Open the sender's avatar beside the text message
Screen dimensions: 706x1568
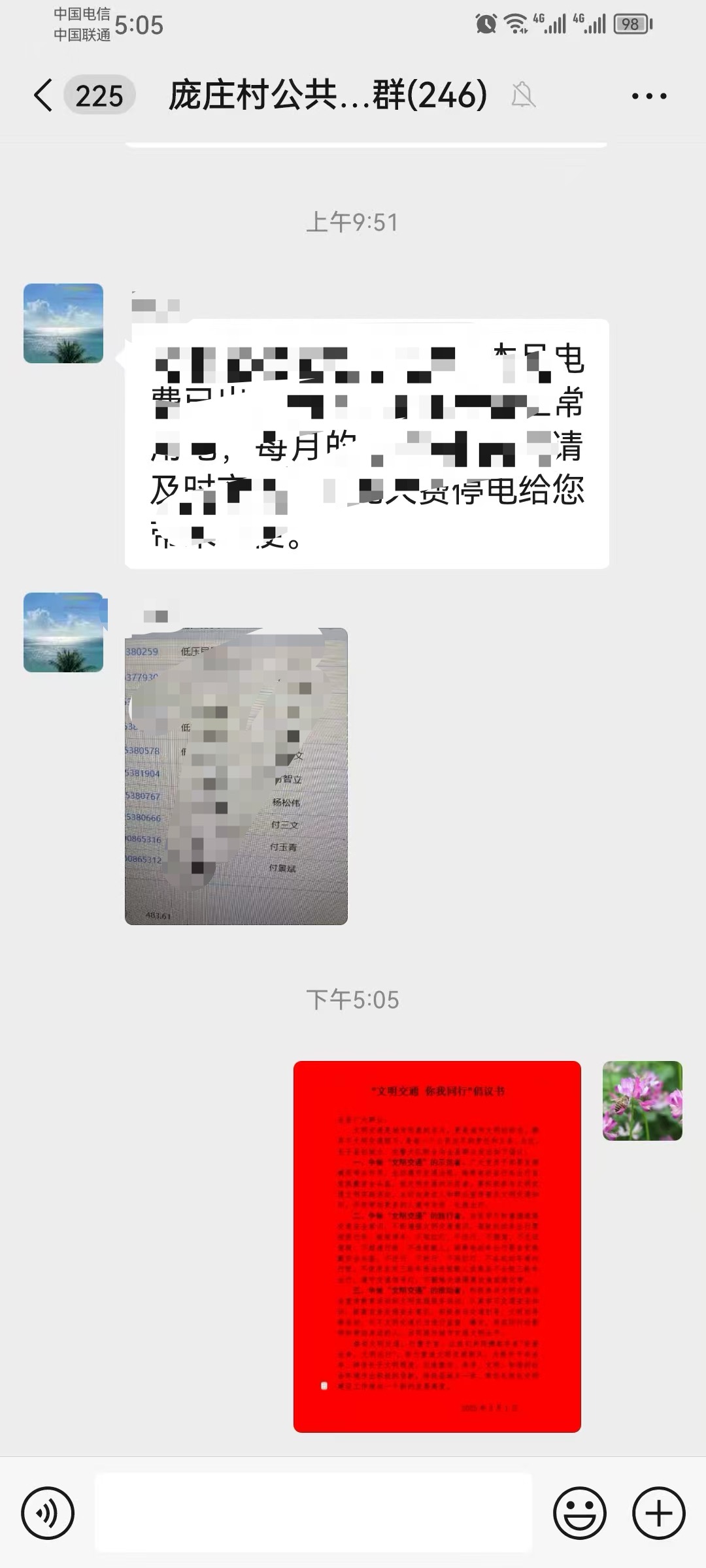point(63,323)
